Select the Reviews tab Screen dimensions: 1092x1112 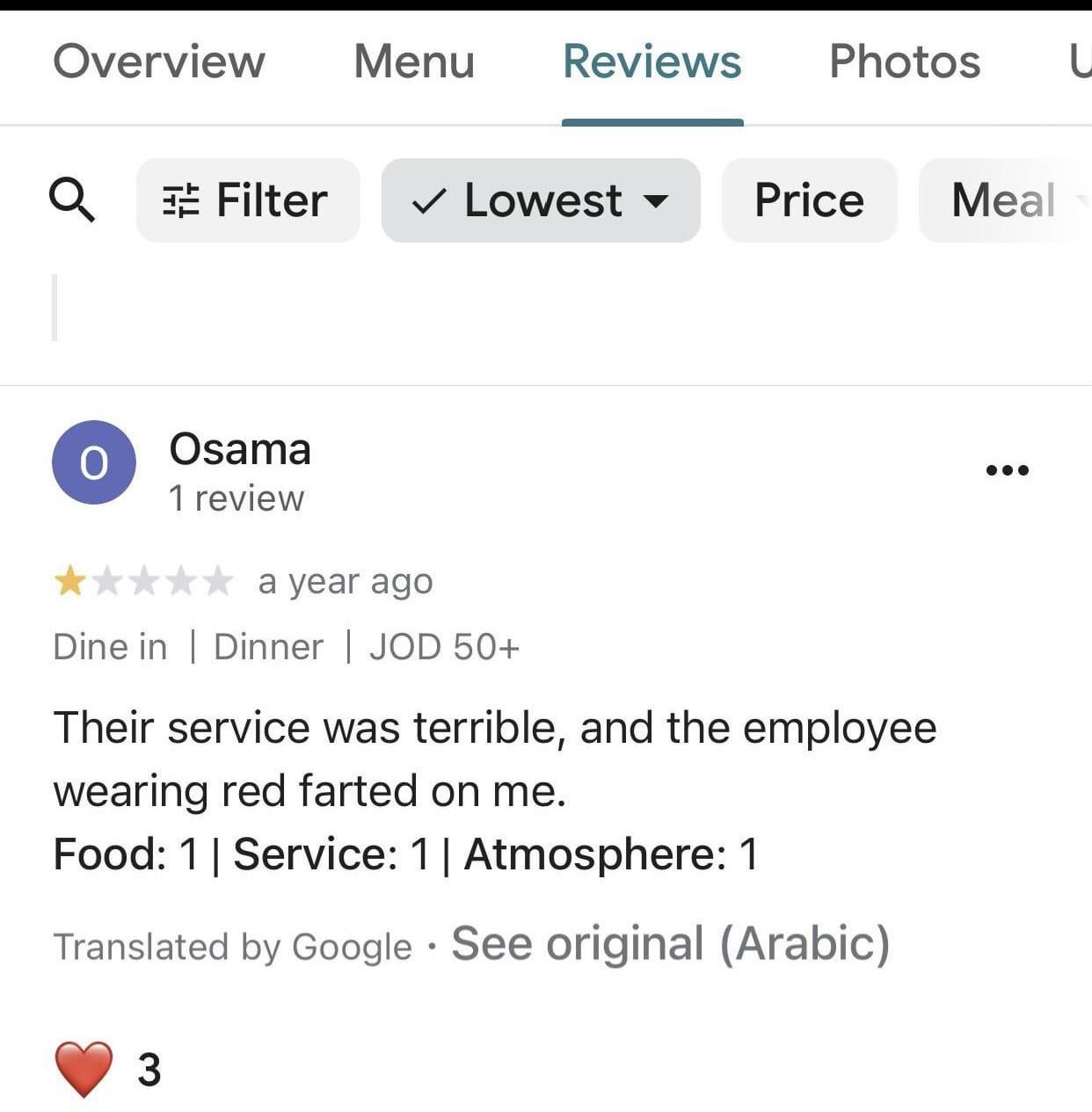[x=652, y=62]
